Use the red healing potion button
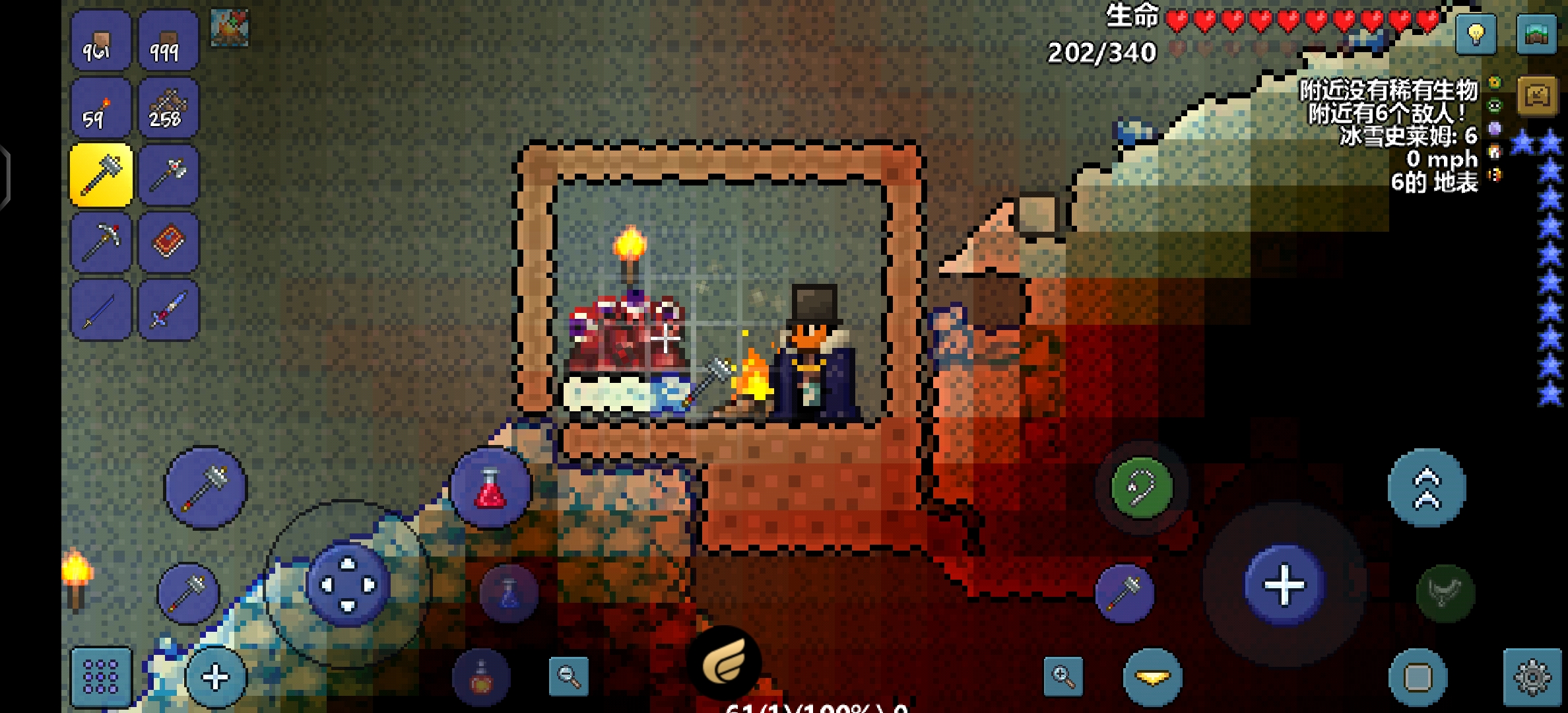1568x713 pixels. click(x=490, y=489)
